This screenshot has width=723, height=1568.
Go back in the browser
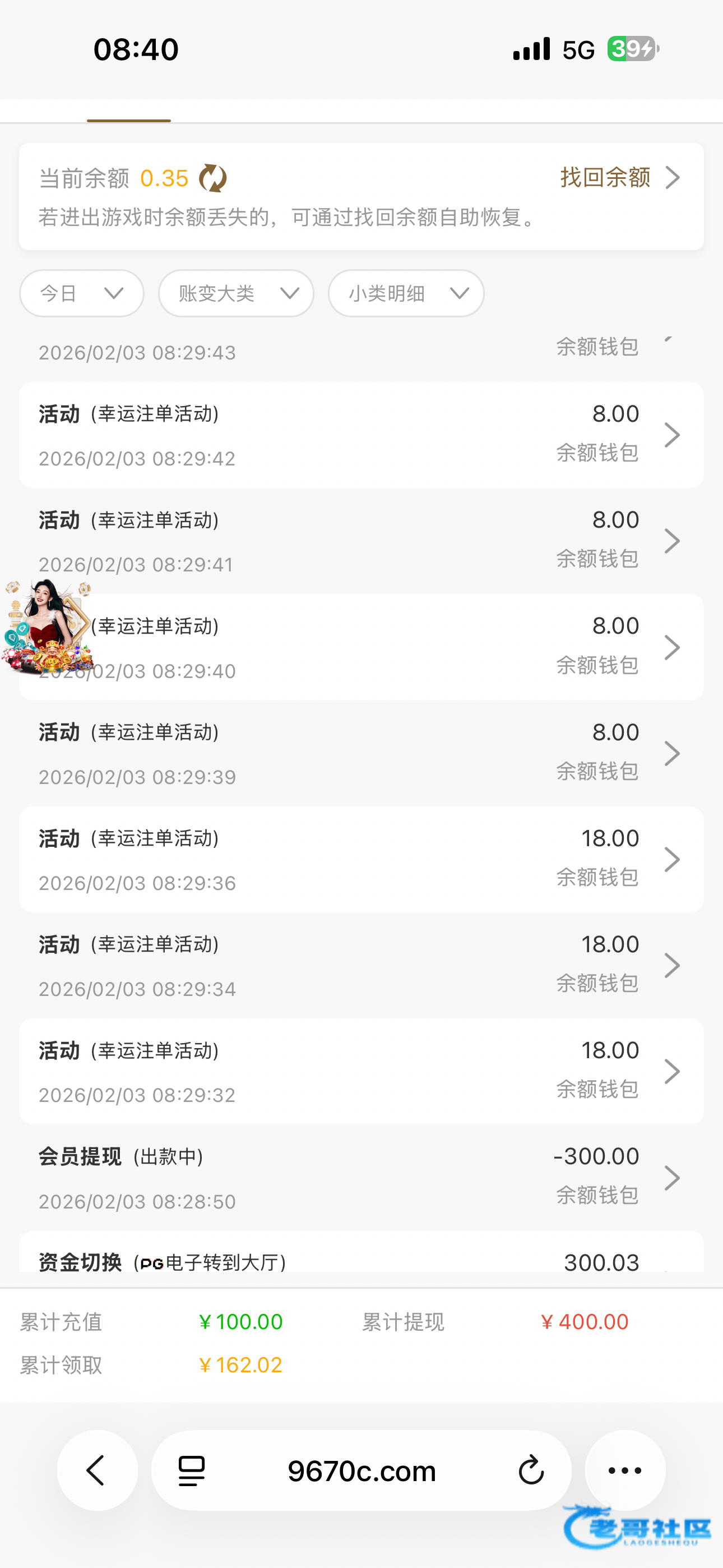(x=98, y=1470)
